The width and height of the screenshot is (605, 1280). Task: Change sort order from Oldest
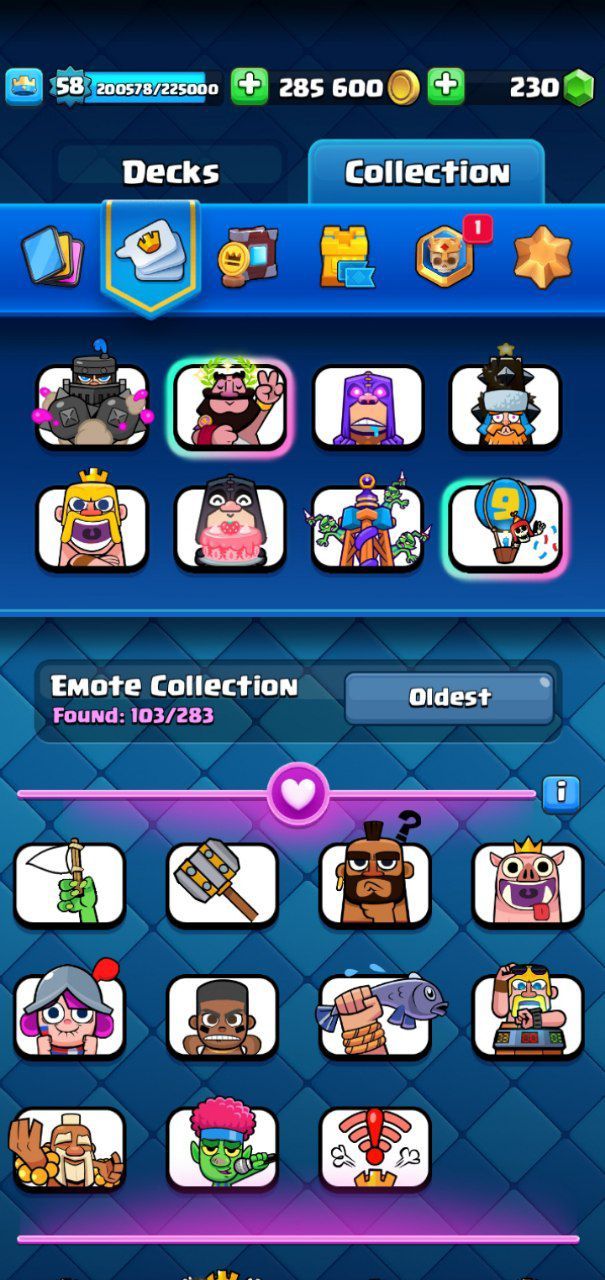click(449, 698)
